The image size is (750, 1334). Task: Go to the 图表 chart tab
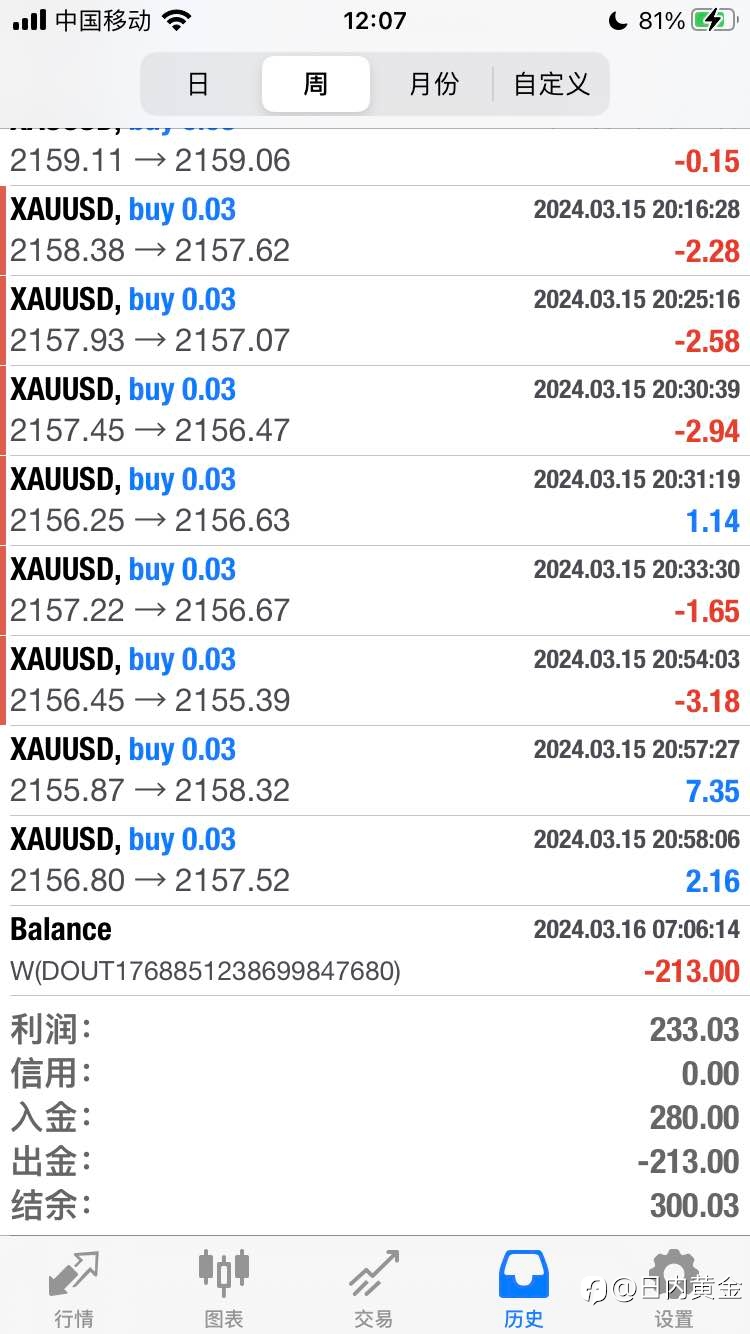tap(224, 1288)
